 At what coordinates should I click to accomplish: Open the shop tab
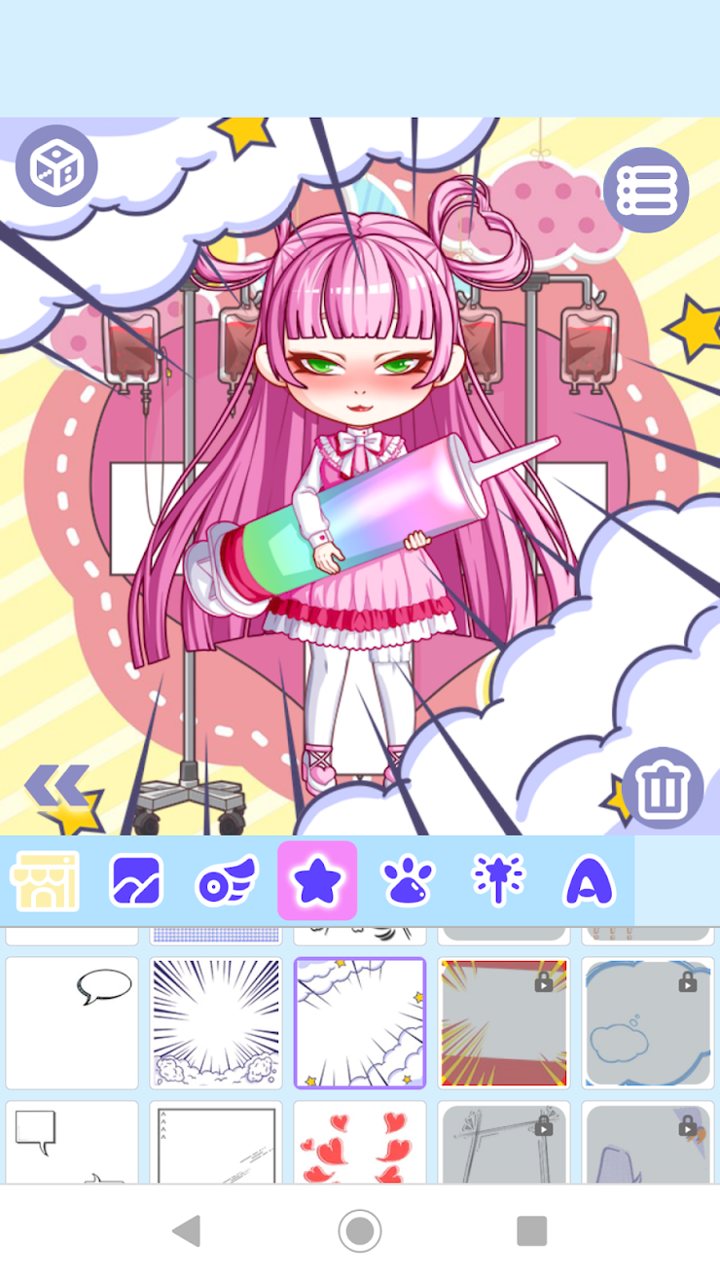tap(45, 881)
